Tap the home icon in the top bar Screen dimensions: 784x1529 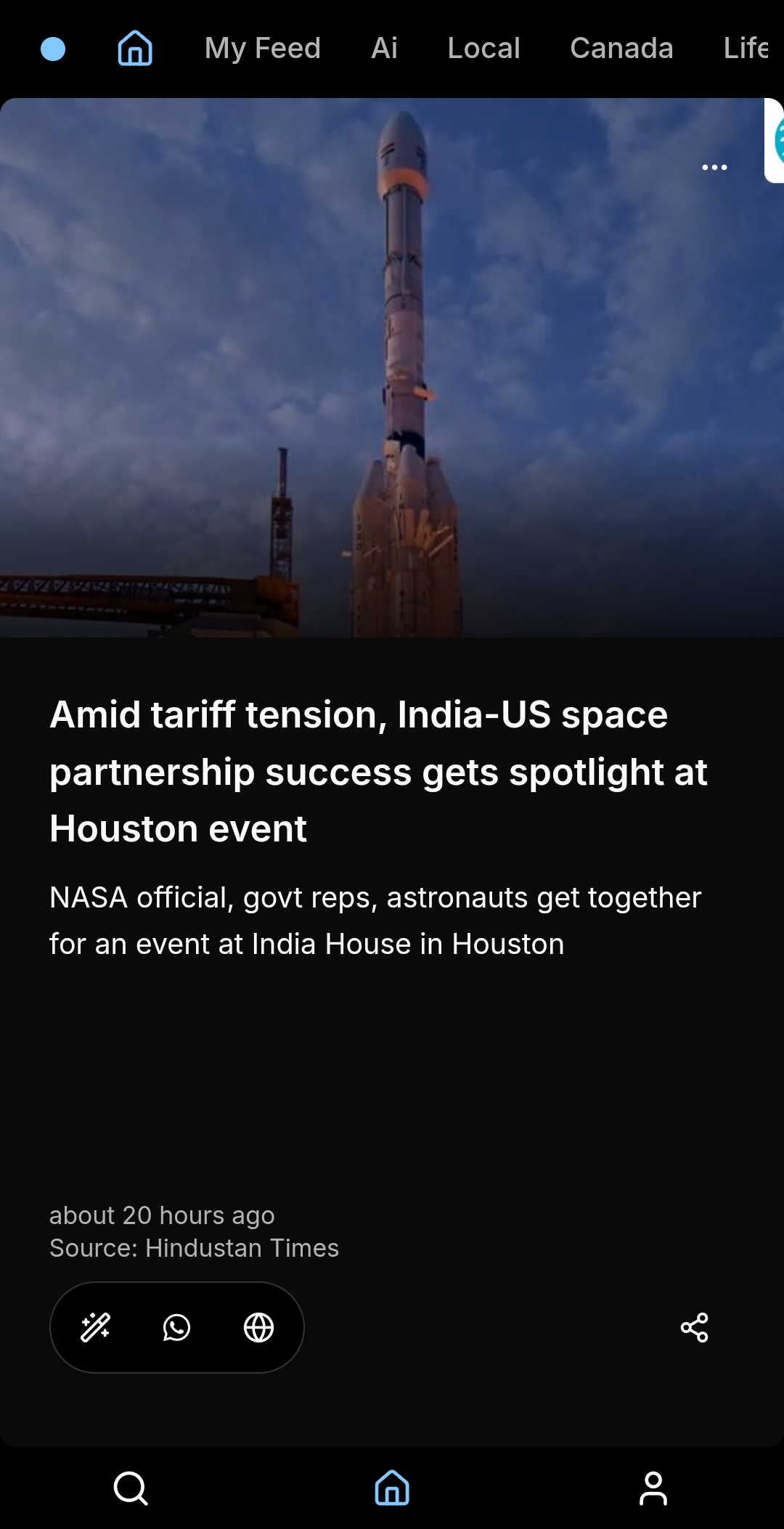coord(135,49)
